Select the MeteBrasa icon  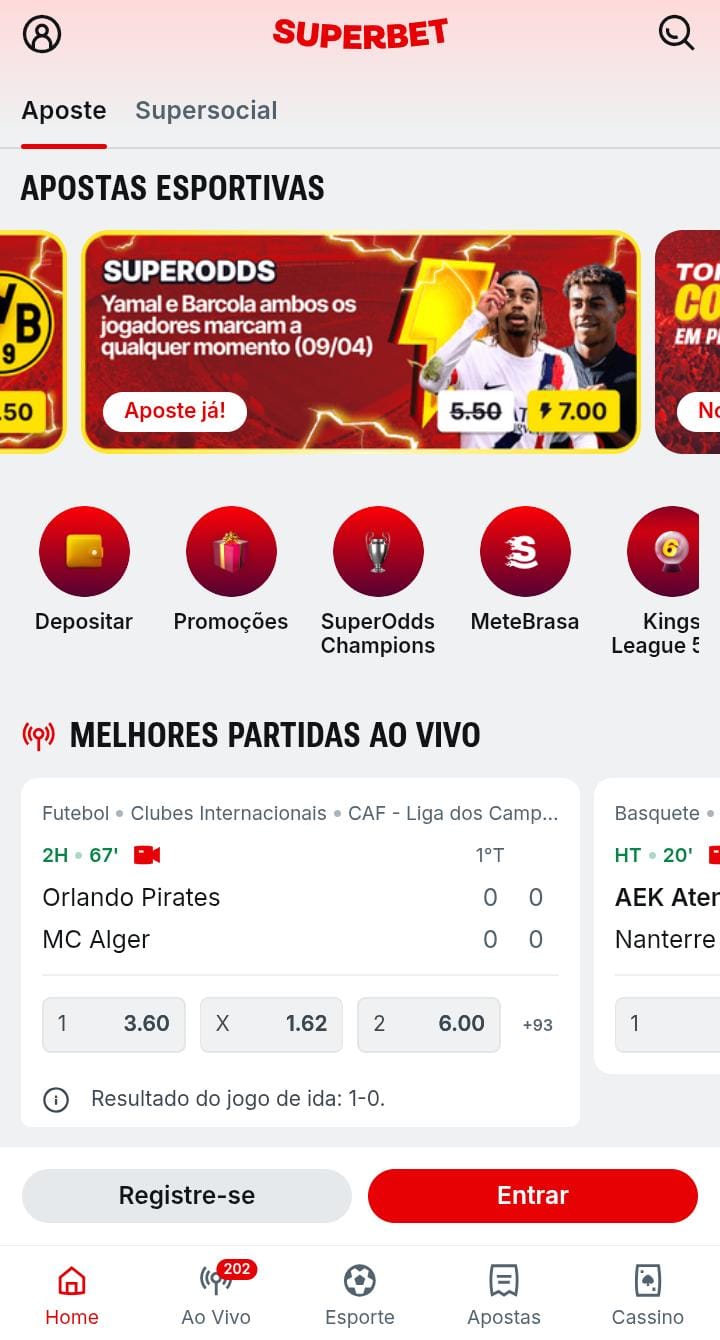pyautogui.click(x=525, y=551)
